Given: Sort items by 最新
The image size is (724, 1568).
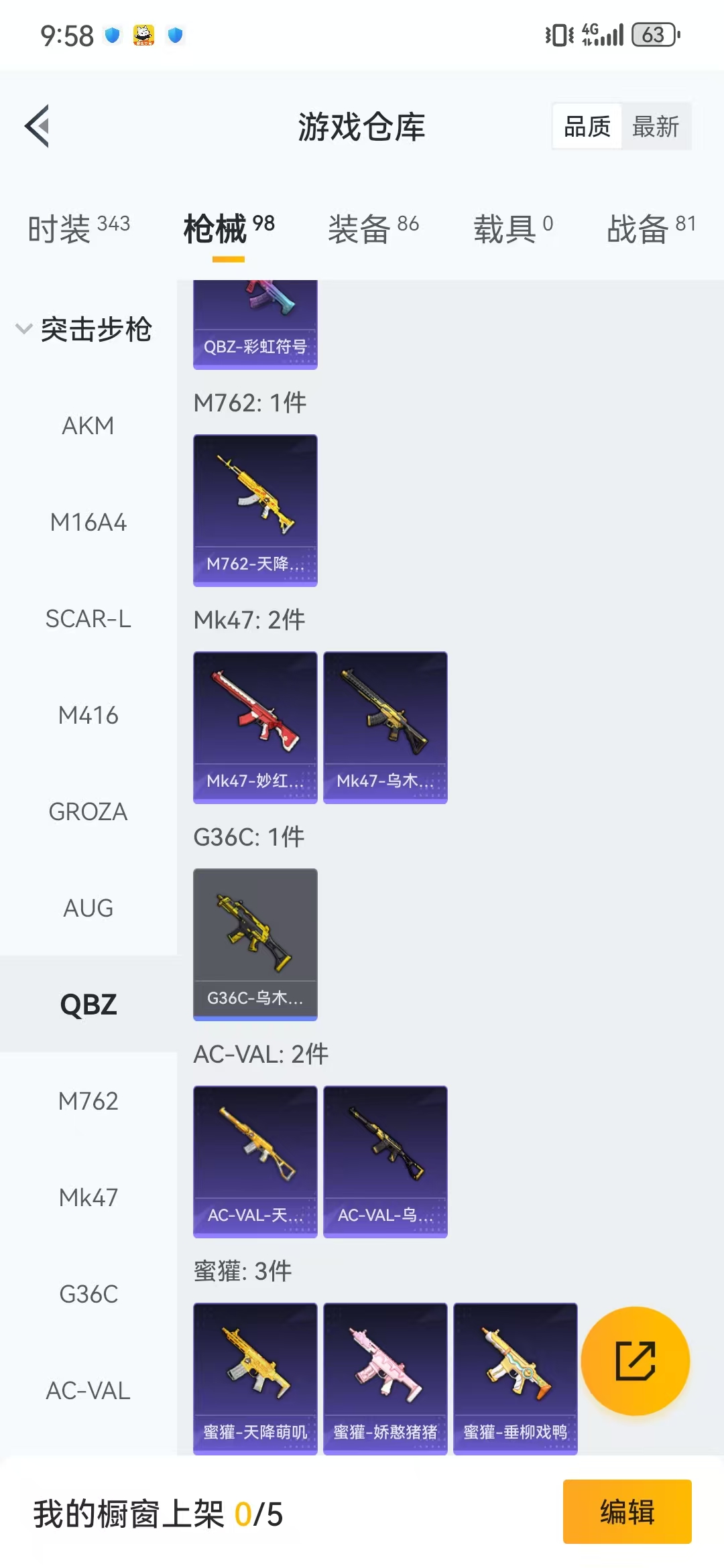Looking at the screenshot, I should 655,126.
